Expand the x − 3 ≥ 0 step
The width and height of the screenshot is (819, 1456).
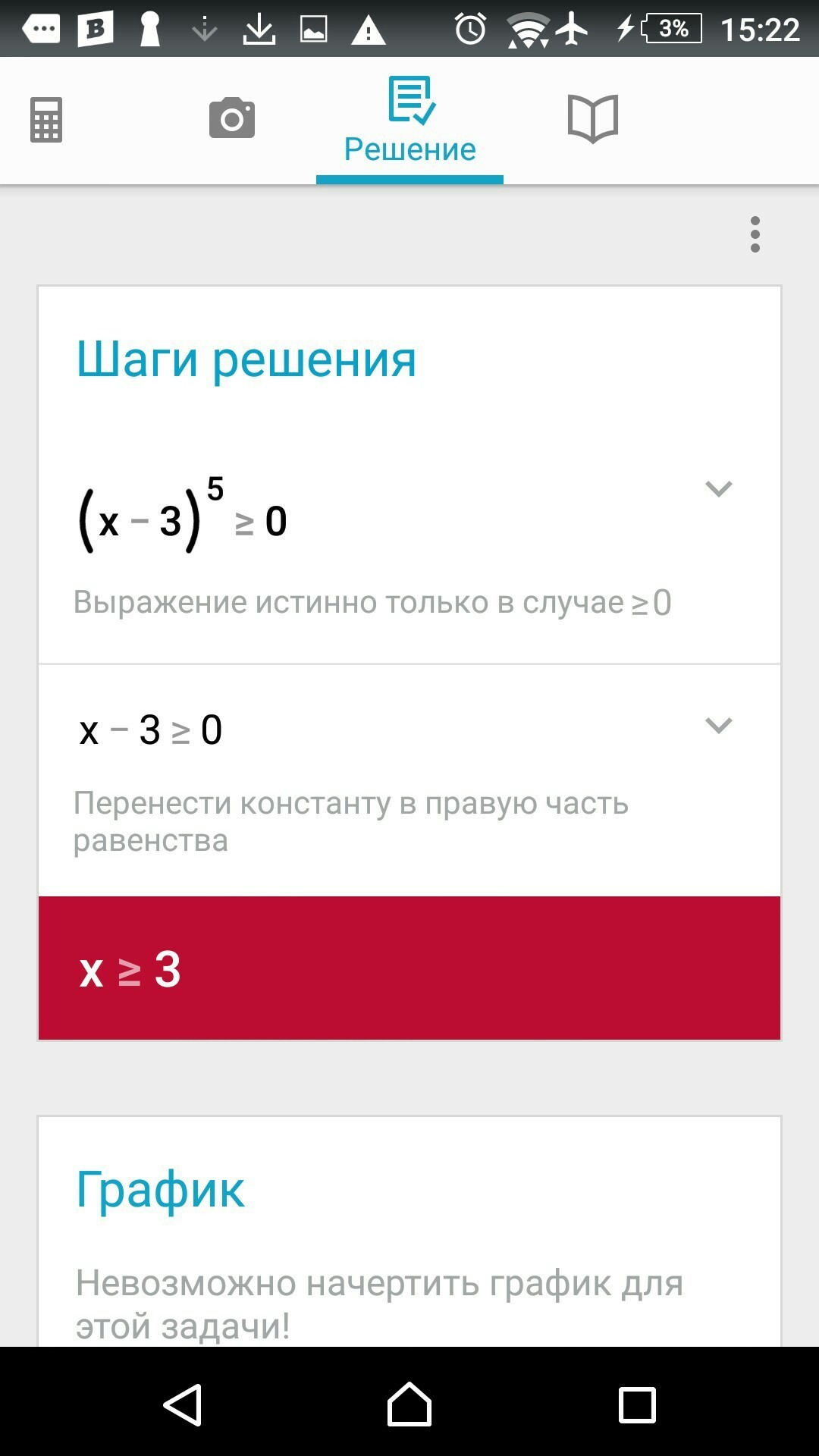718,726
